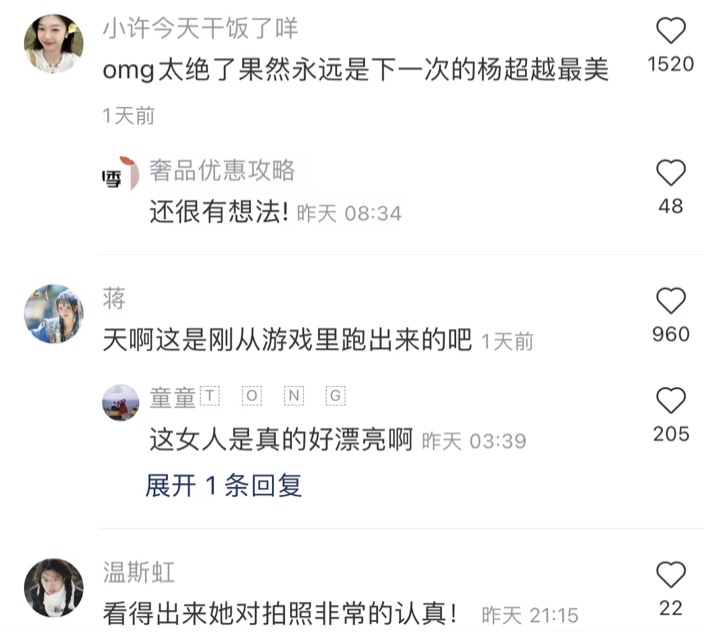Open 小许今天干饭了咩's profile avatar

coord(53,44)
